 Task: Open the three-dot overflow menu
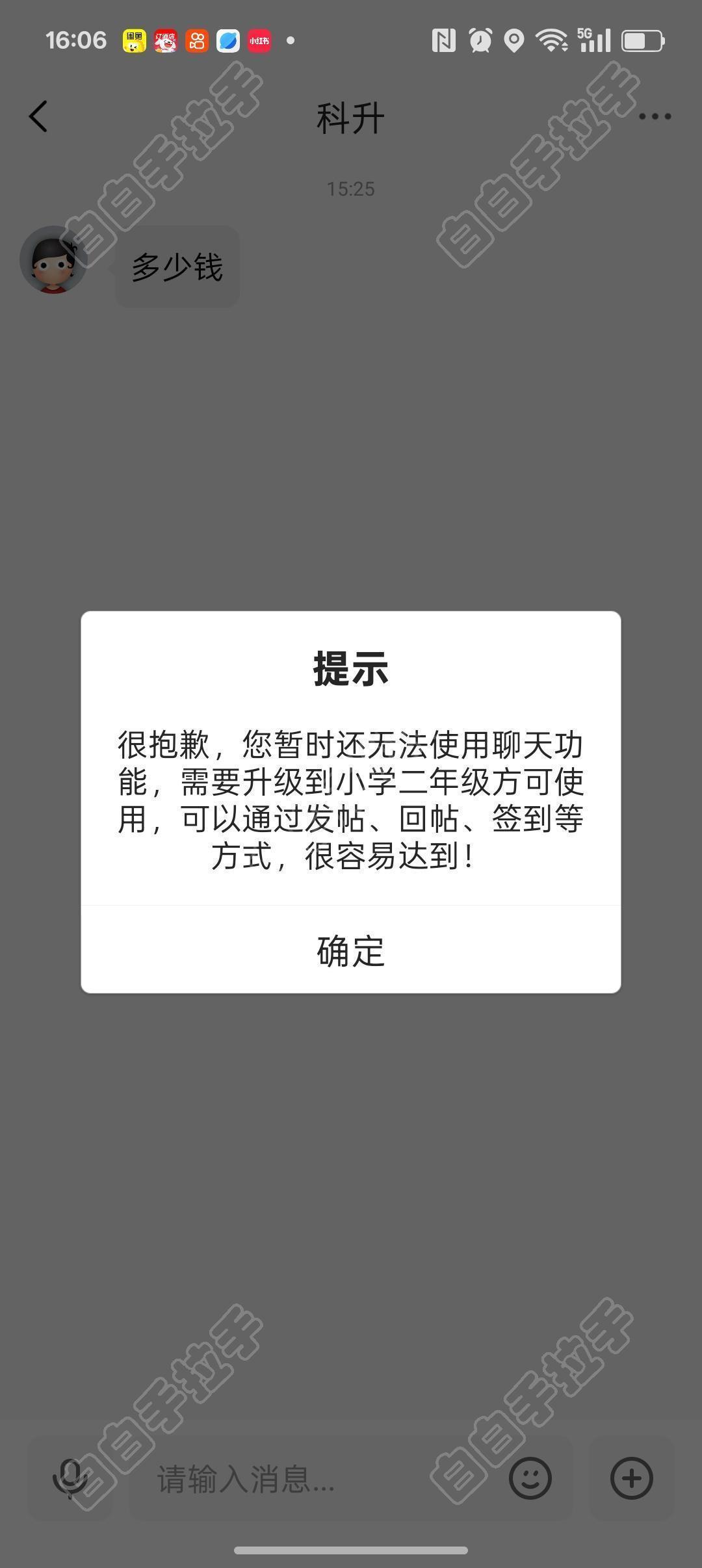coord(655,117)
